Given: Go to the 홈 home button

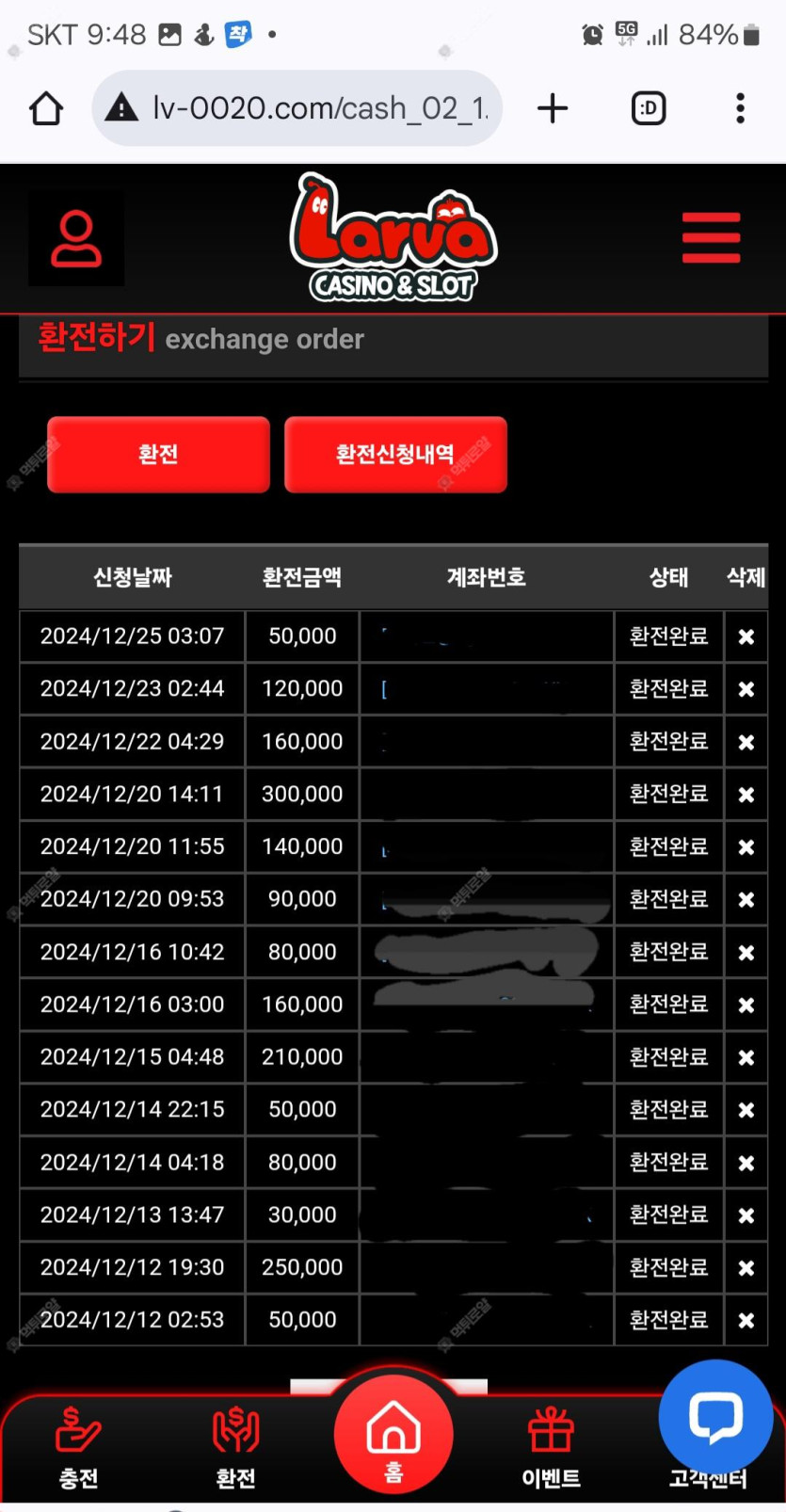Looking at the screenshot, I should pos(393,1435).
